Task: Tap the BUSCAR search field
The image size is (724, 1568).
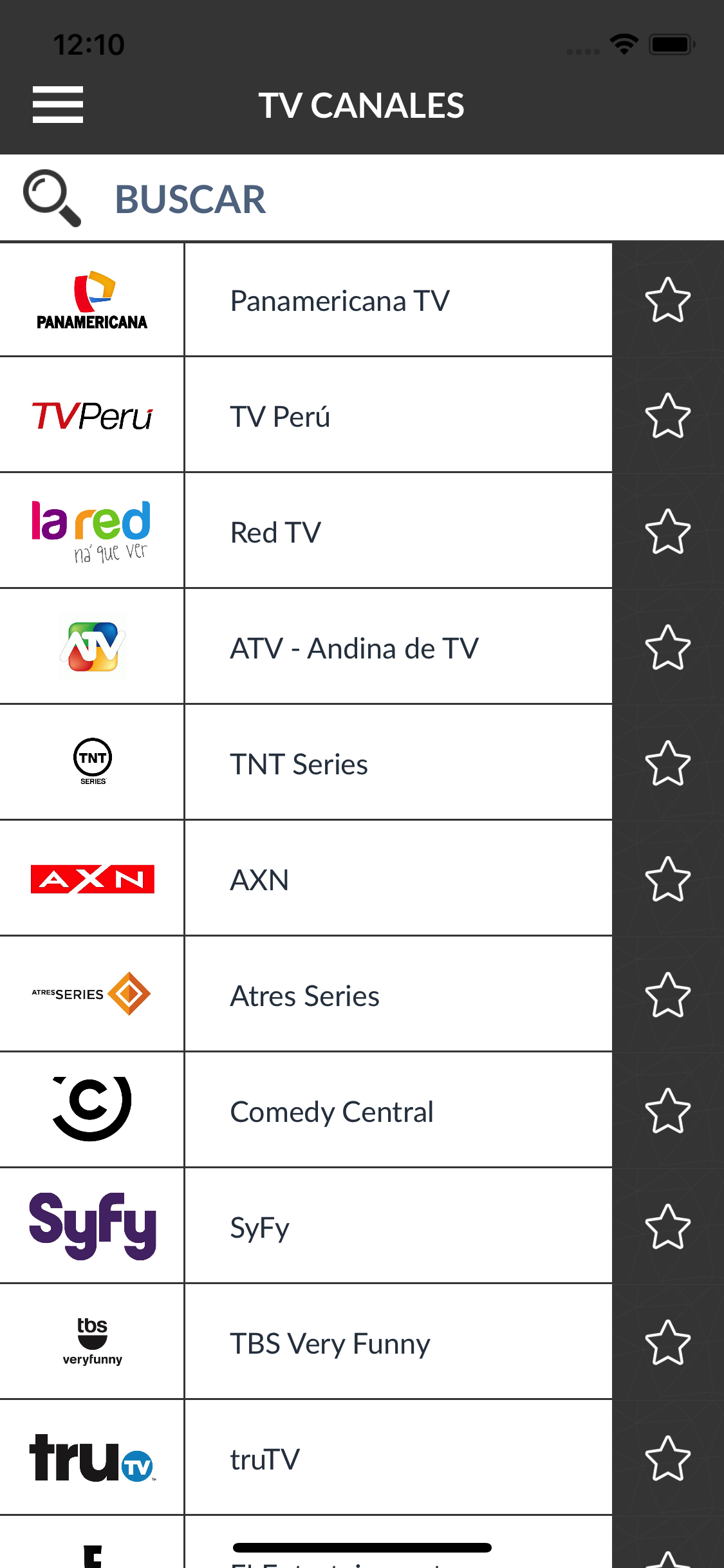Action: click(362, 198)
